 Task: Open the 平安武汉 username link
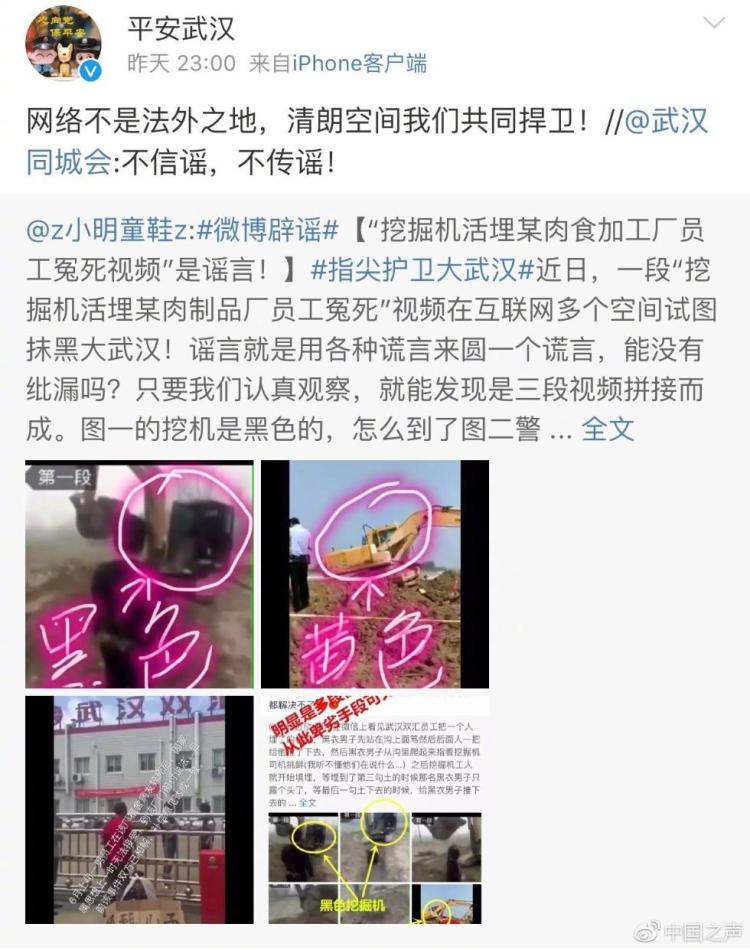click(x=181, y=26)
